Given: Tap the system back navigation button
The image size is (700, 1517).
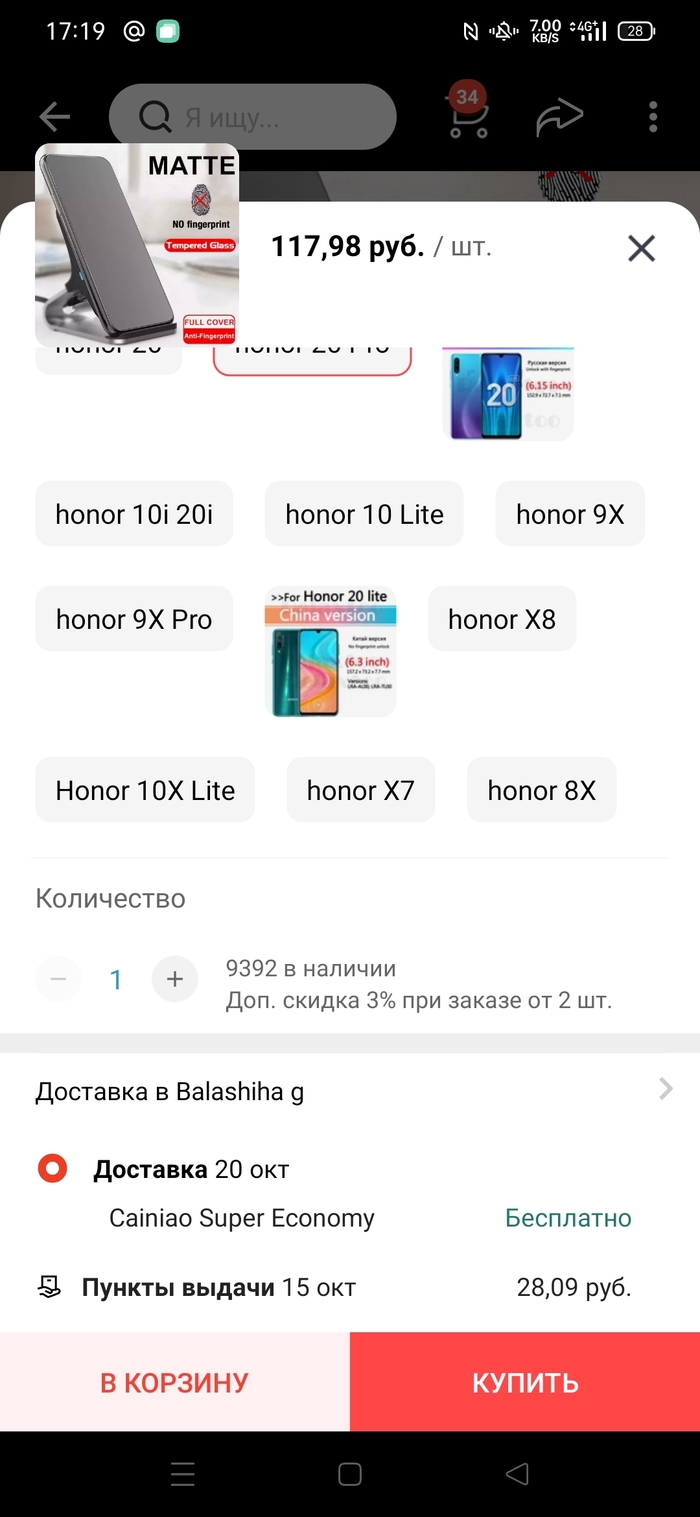Looking at the screenshot, I should coord(516,1473).
